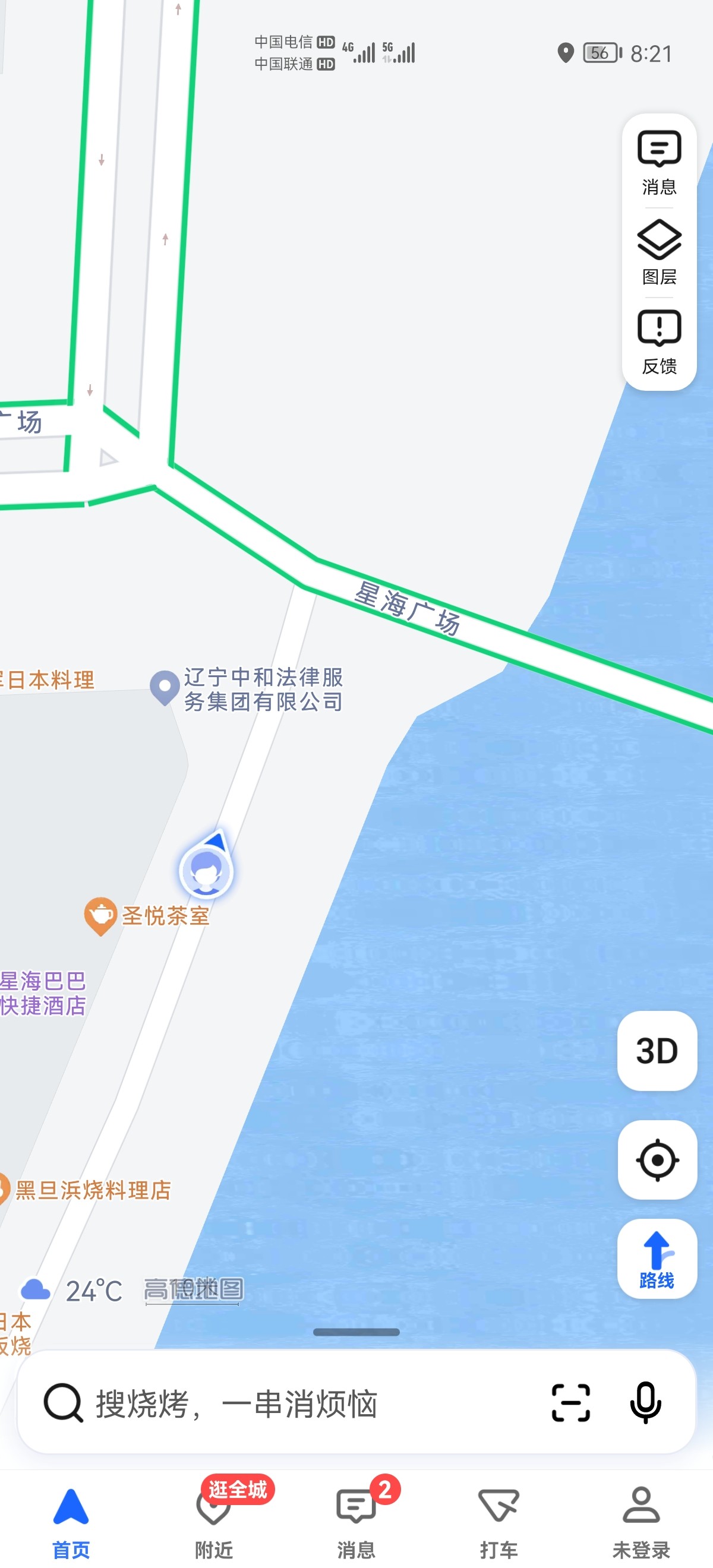Recenter map on current location
Viewport: 713px width, 1568px height.
point(657,1159)
